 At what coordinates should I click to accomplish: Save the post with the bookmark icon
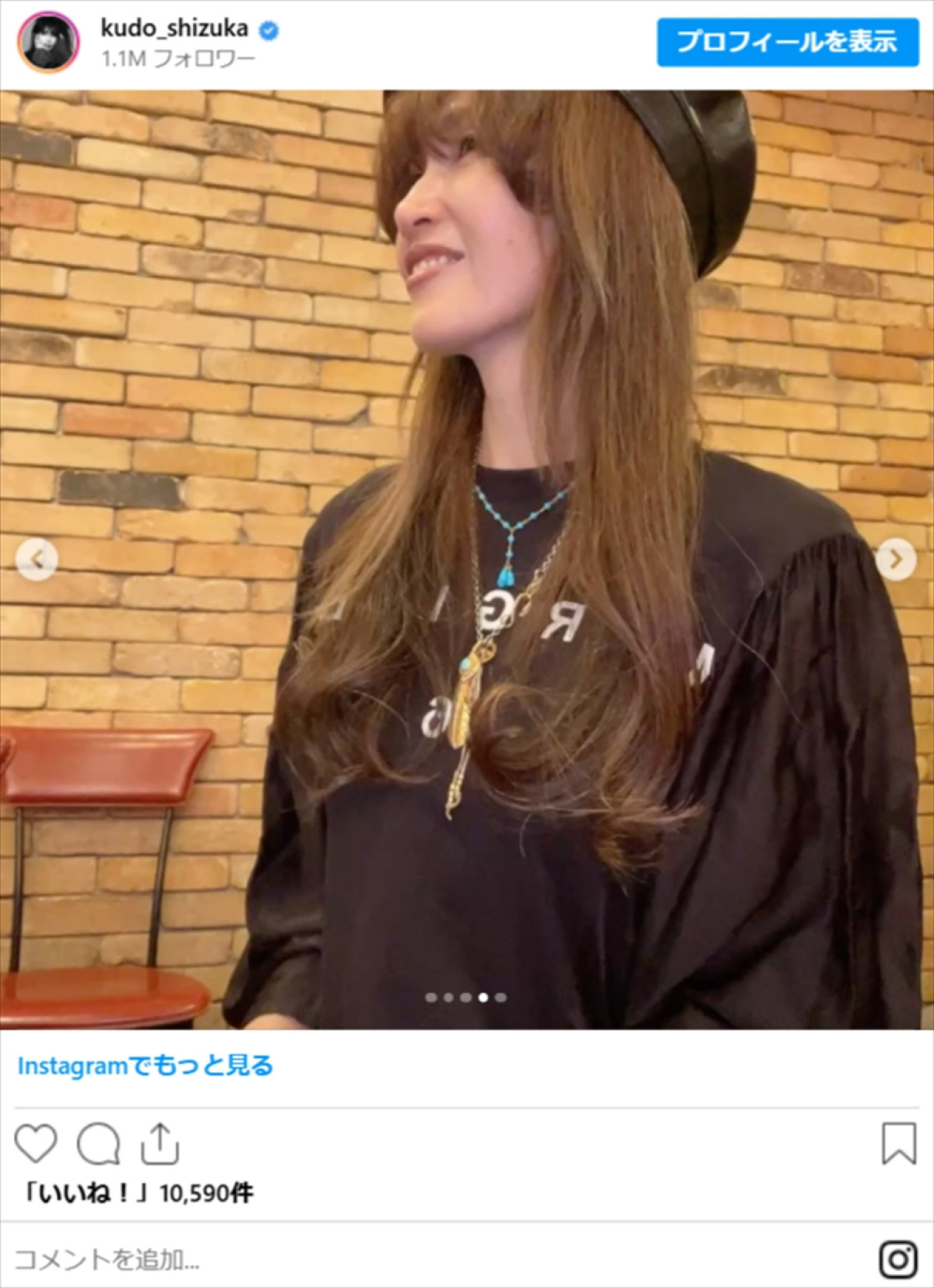click(x=898, y=1143)
